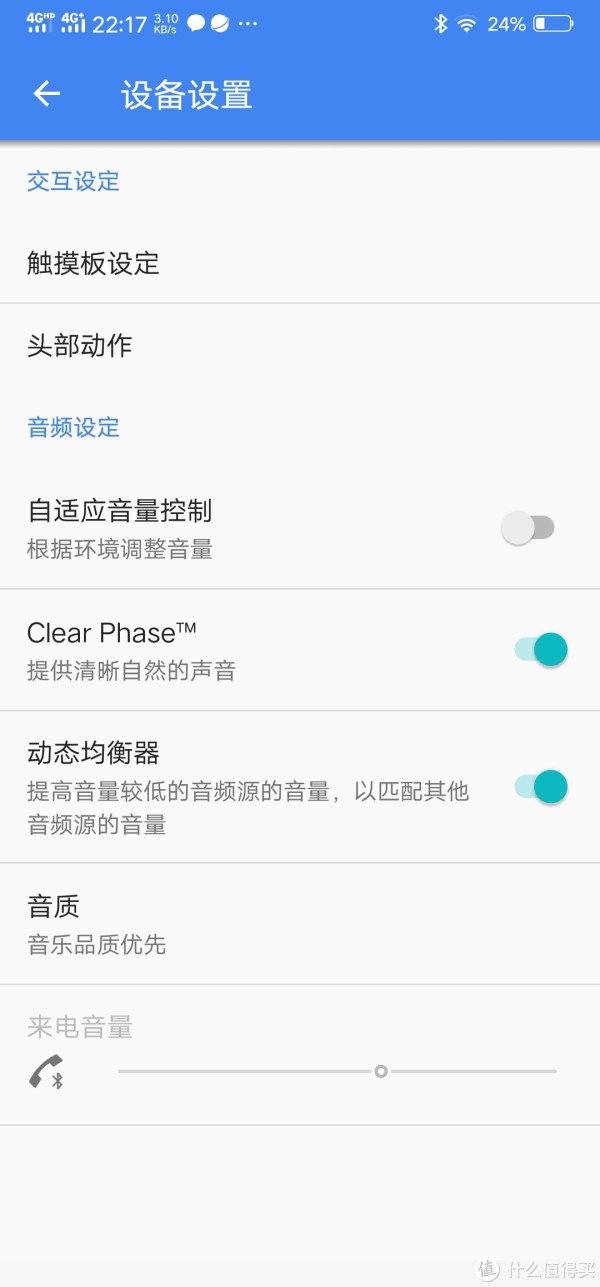The height and width of the screenshot is (1287, 600).
Task: Enable 自适应音量控制 switch
Action: pyautogui.click(x=528, y=528)
